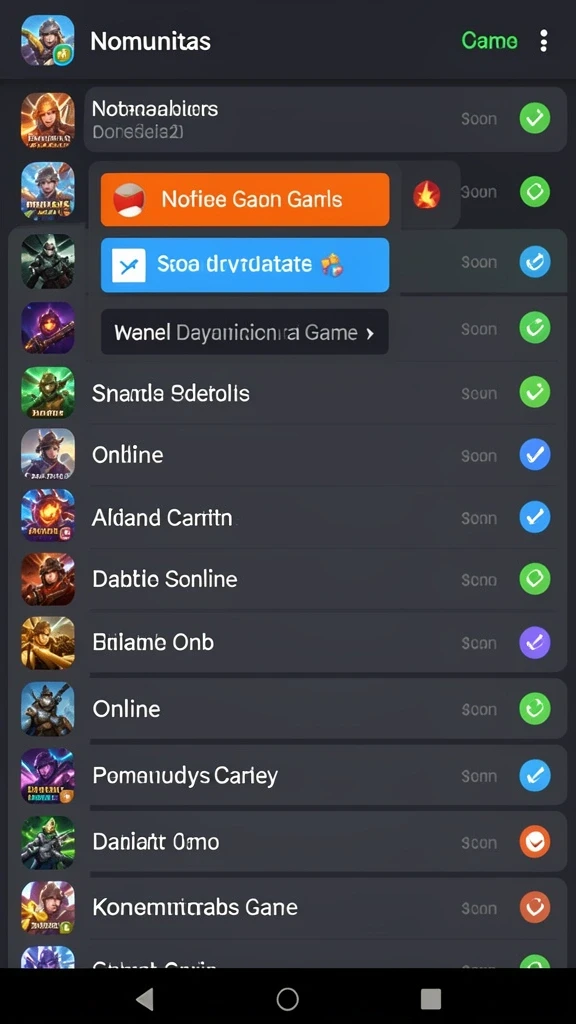Toggle the orange checkmark on Daniart Omo

(534, 842)
